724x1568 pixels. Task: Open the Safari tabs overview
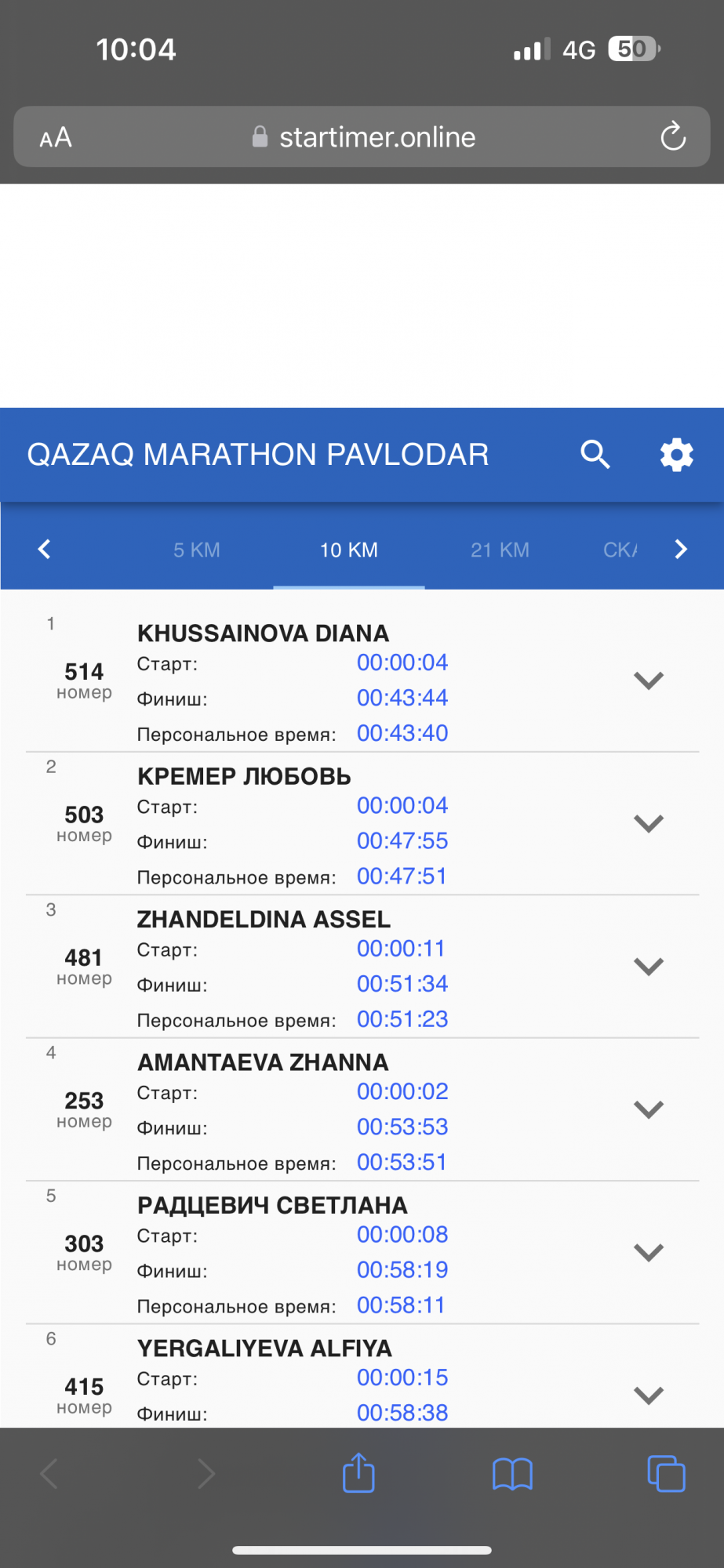pyautogui.click(x=666, y=1474)
